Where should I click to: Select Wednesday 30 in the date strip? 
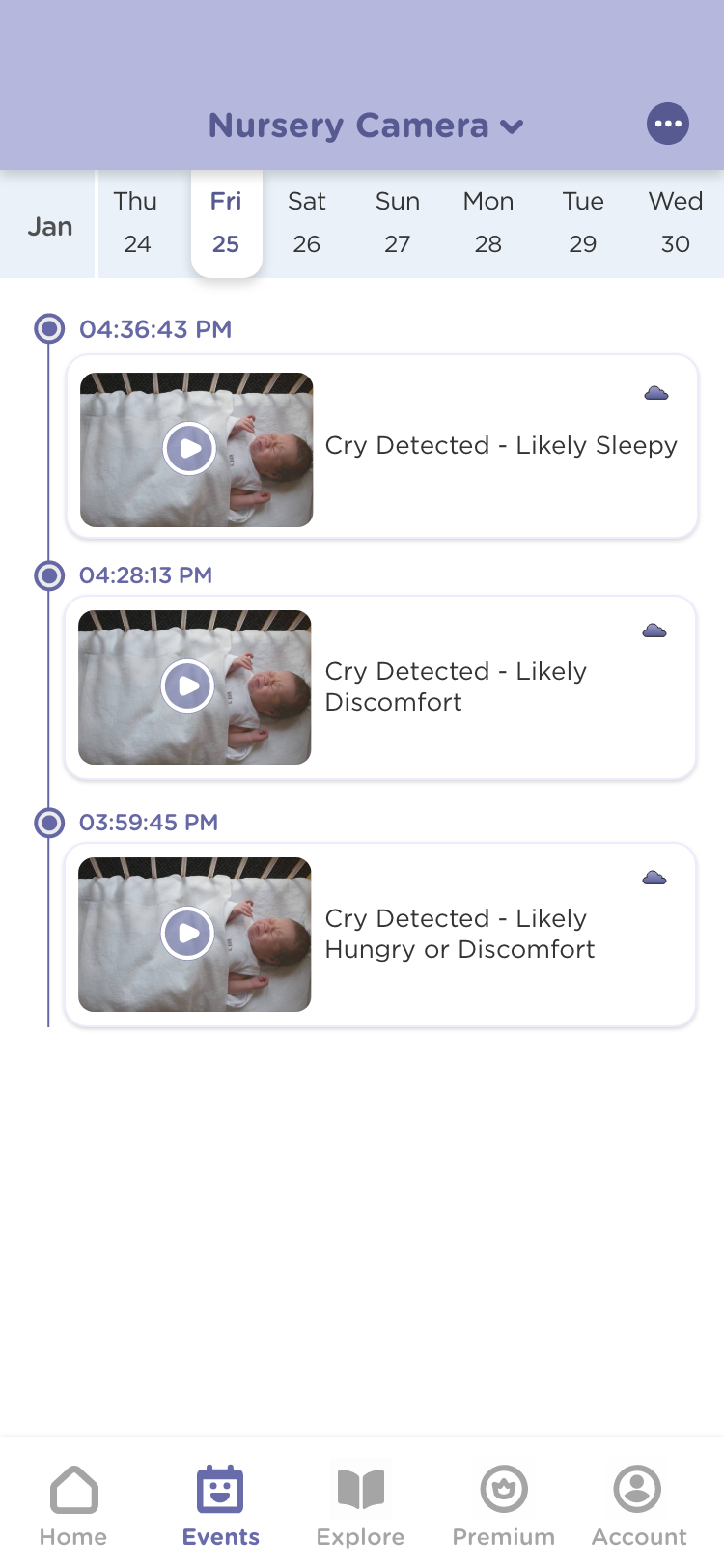(x=675, y=223)
